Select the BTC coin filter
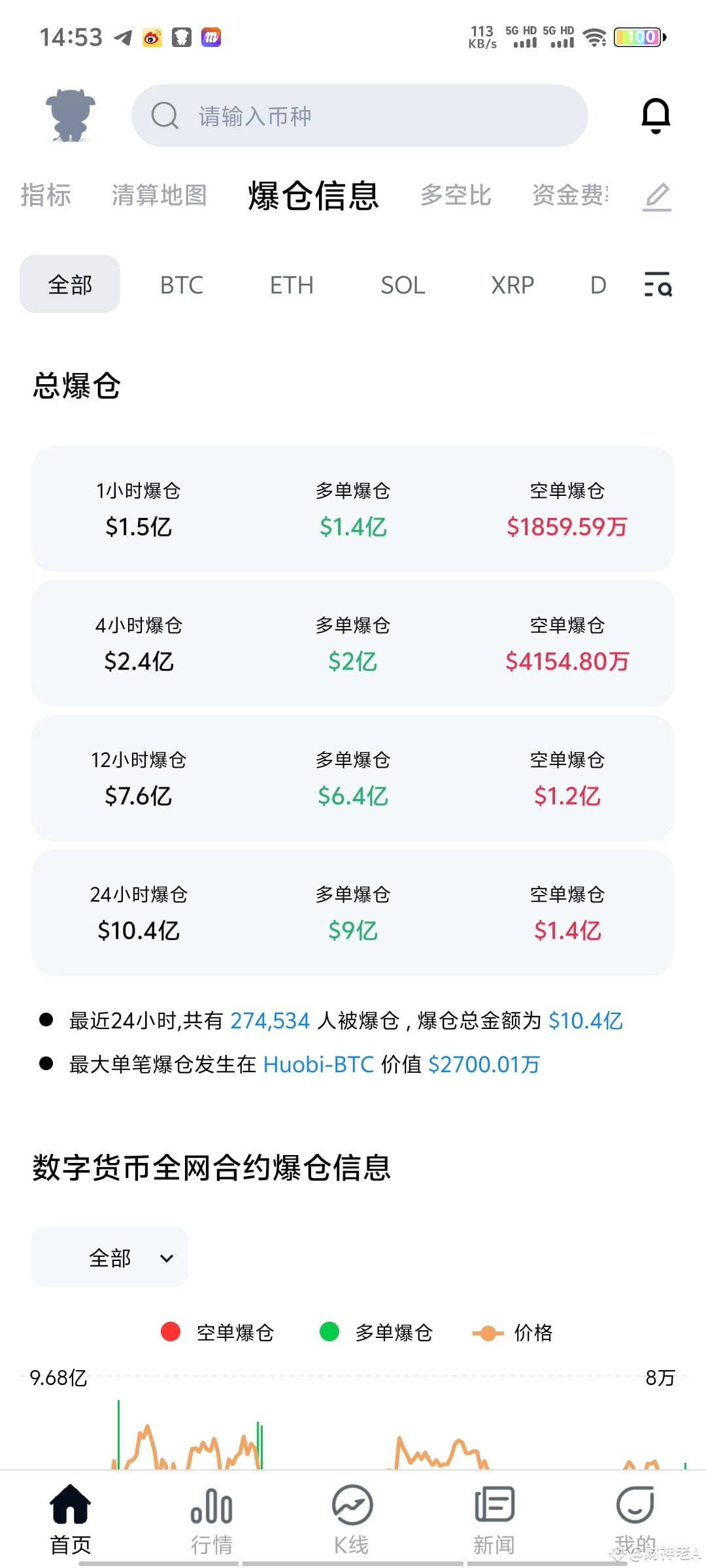Viewport: 706px width, 1568px height. (x=181, y=284)
